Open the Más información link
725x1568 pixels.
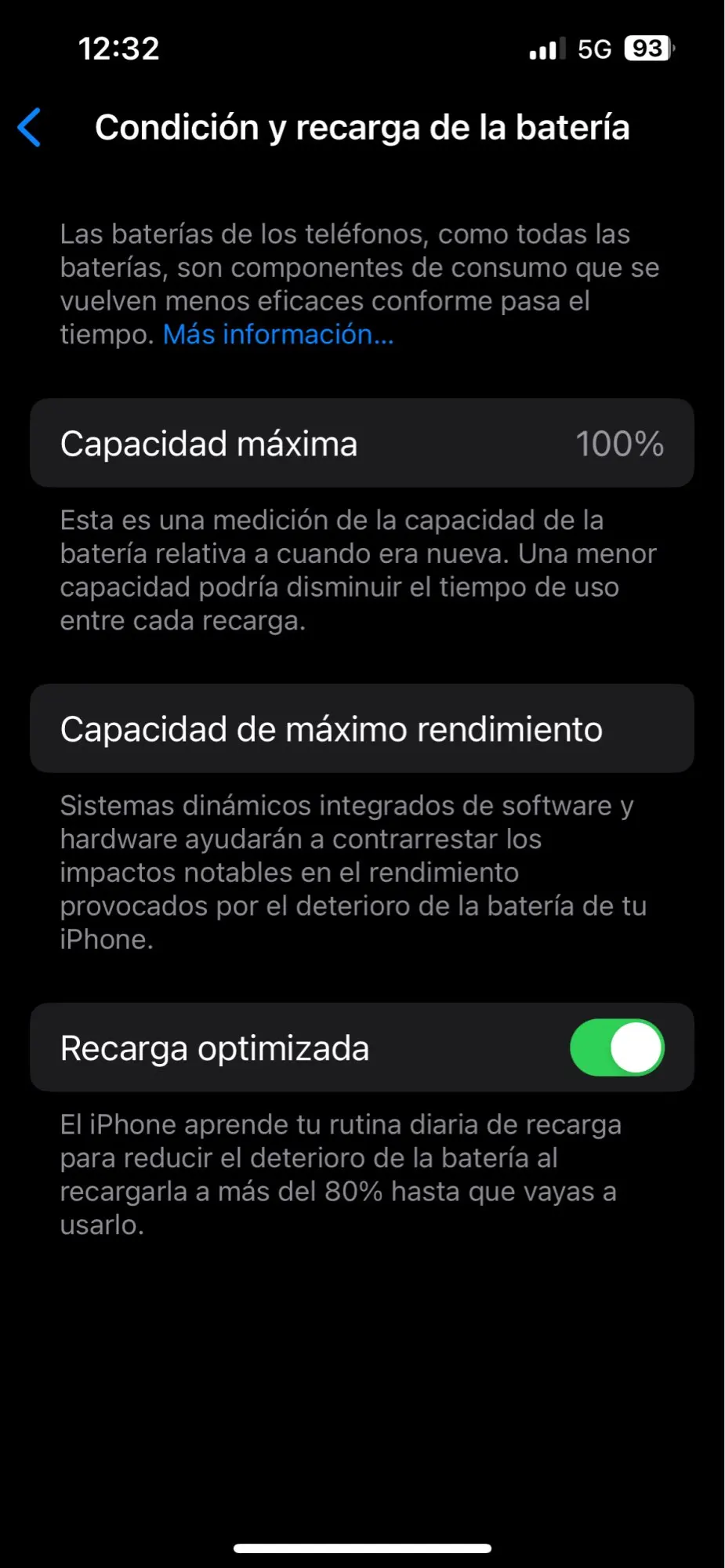[x=278, y=335]
